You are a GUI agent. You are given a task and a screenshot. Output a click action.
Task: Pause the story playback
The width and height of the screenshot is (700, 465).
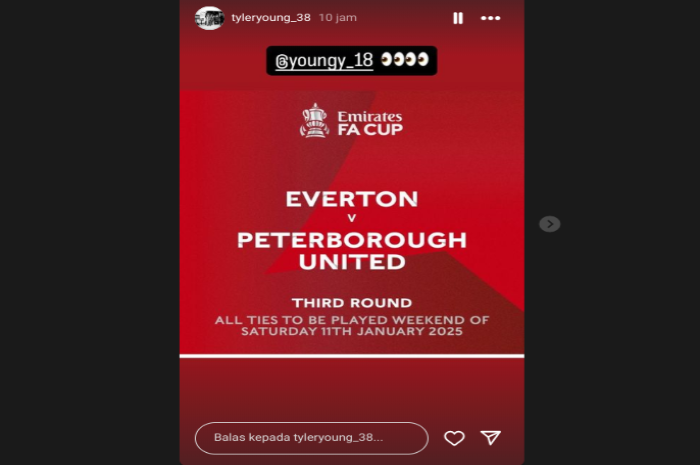coord(458,18)
